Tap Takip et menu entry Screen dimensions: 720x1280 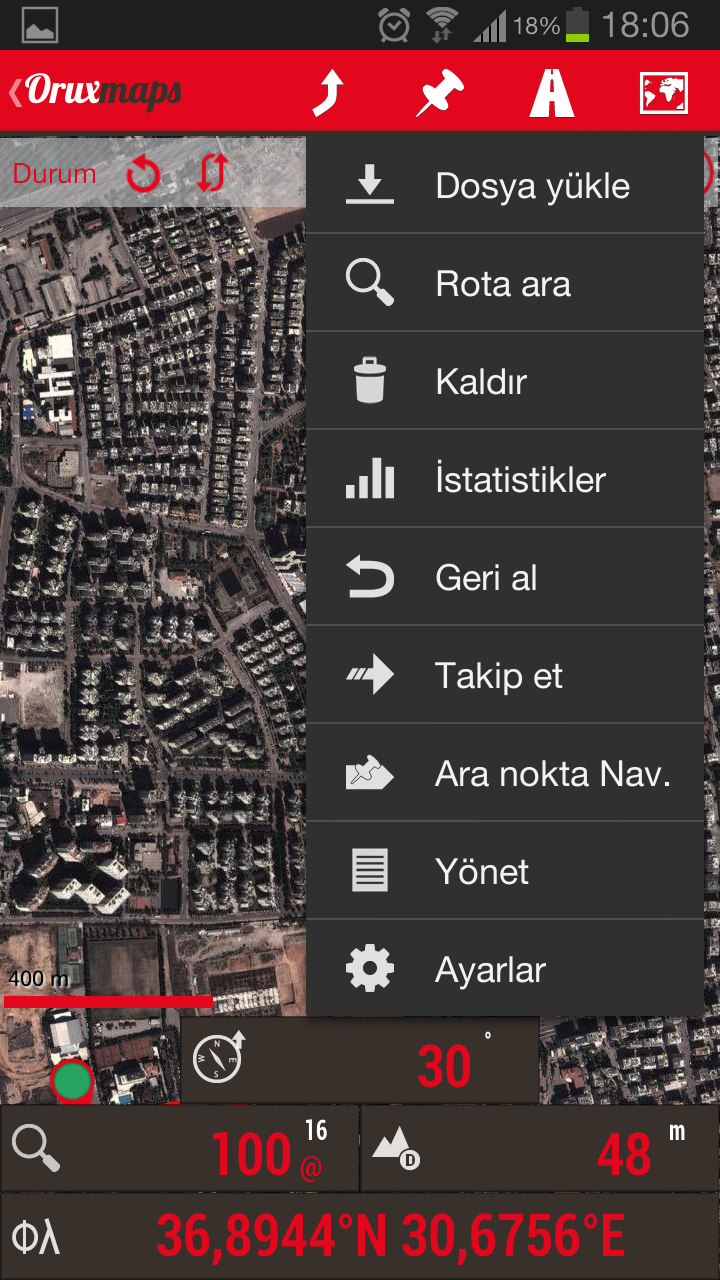tap(504, 675)
